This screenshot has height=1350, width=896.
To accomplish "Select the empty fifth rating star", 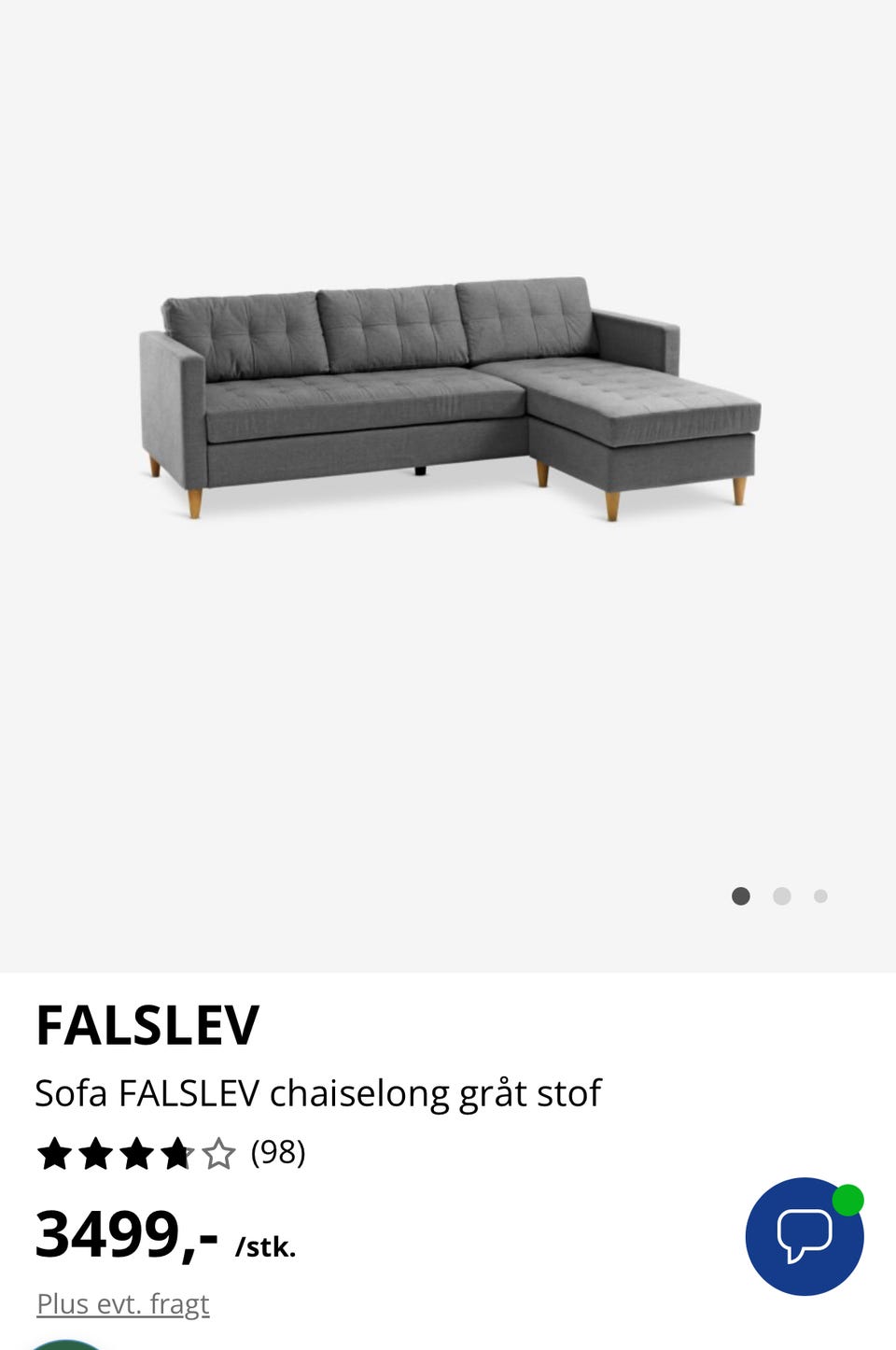I will (218, 1153).
